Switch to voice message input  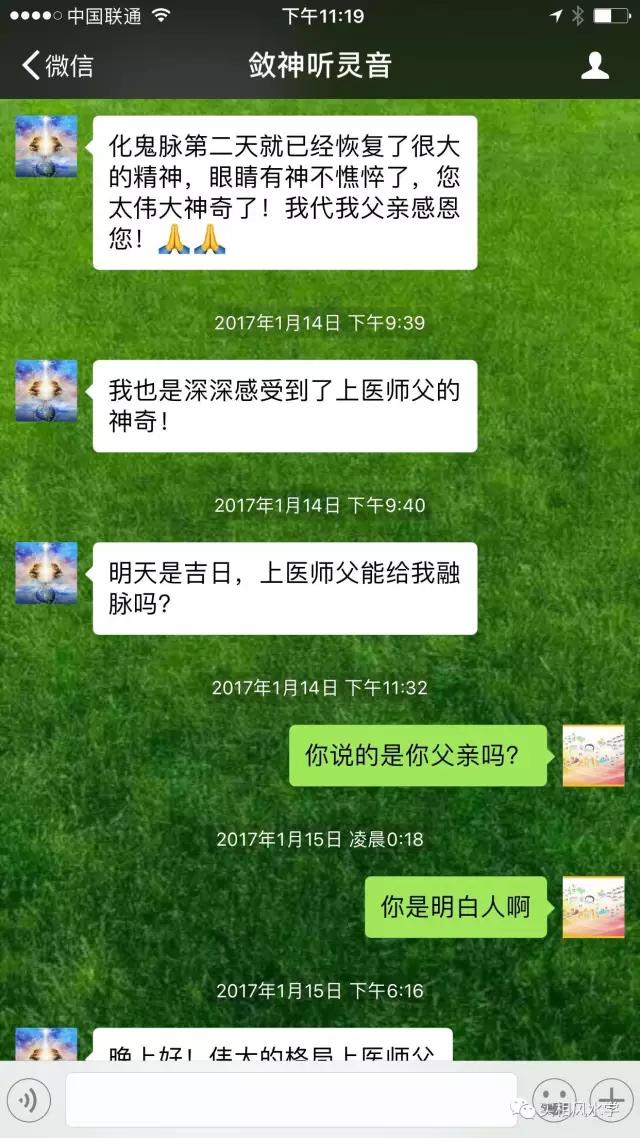30,1100
